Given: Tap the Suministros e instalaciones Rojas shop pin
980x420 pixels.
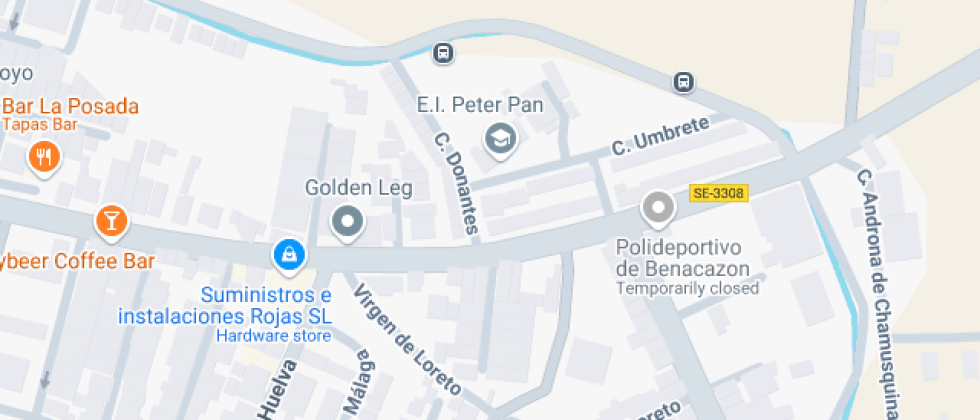Looking at the screenshot, I should pyautogui.click(x=289, y=256).
